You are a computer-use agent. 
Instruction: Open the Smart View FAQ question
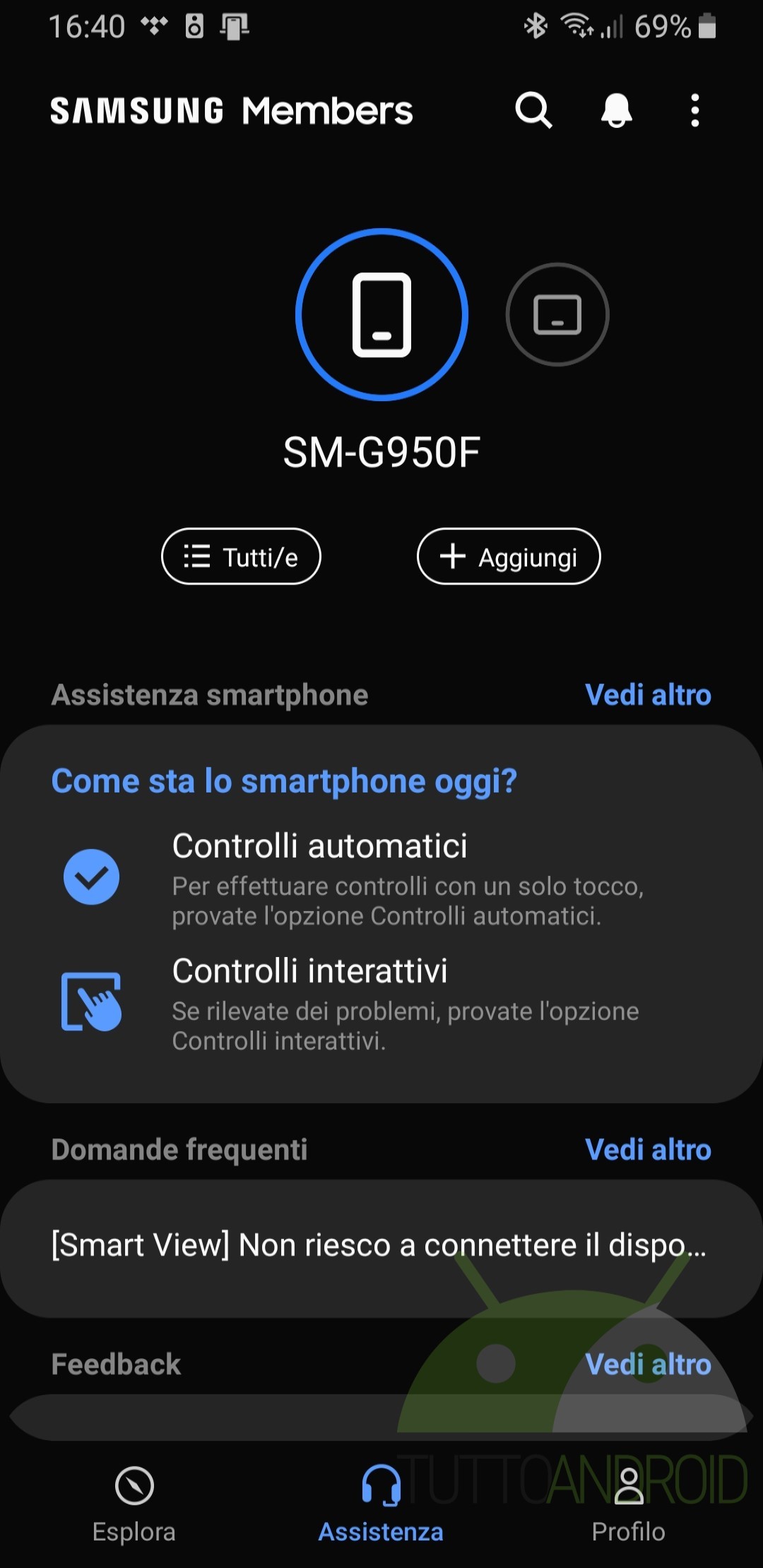point(381,1248)
